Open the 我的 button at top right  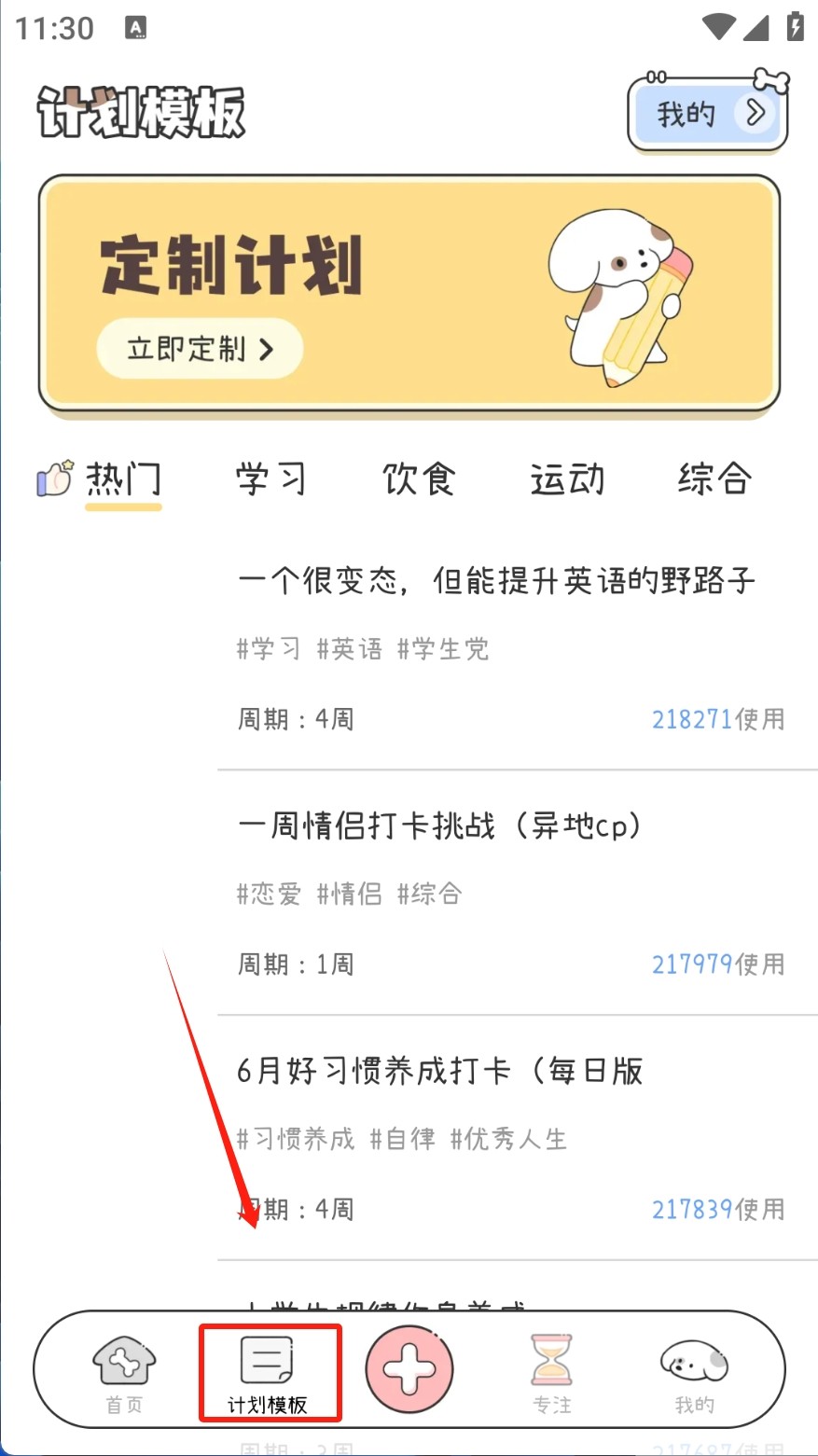(708, 114)
